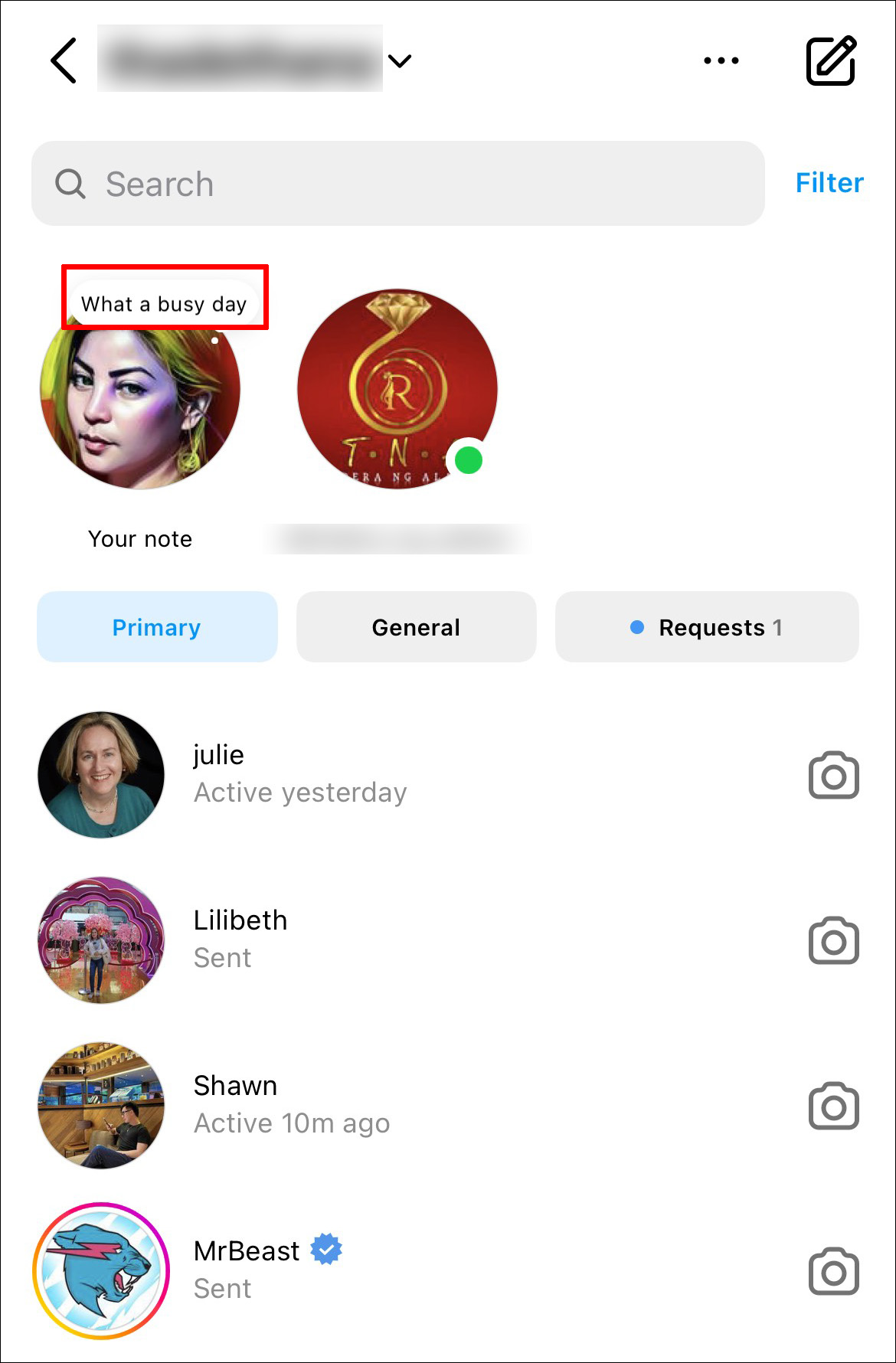Open the three-dot options menu
The width and height of the screenshot is (896, 1363).
point(721,60)
